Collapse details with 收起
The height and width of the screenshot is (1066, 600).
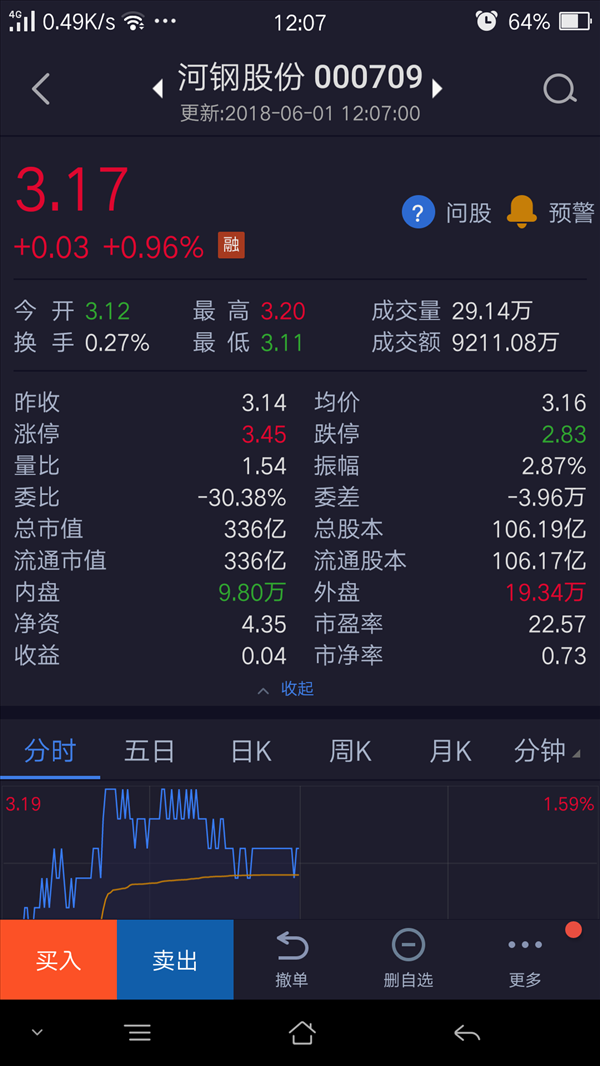[285, 689]
